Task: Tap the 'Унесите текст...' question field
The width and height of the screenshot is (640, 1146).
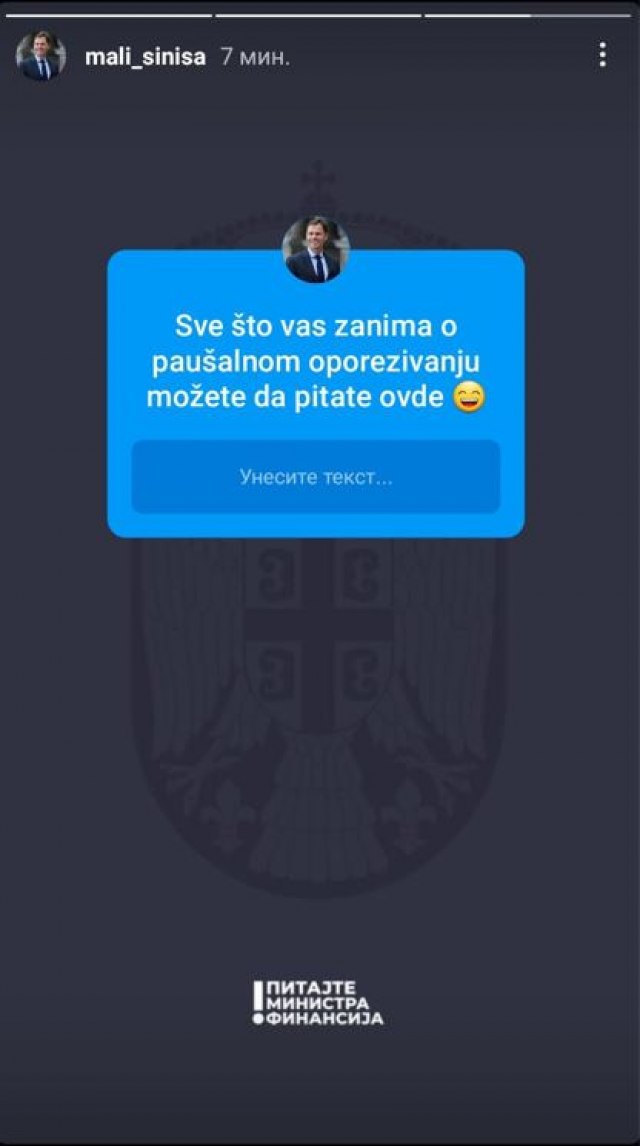Action: [316, 477]
